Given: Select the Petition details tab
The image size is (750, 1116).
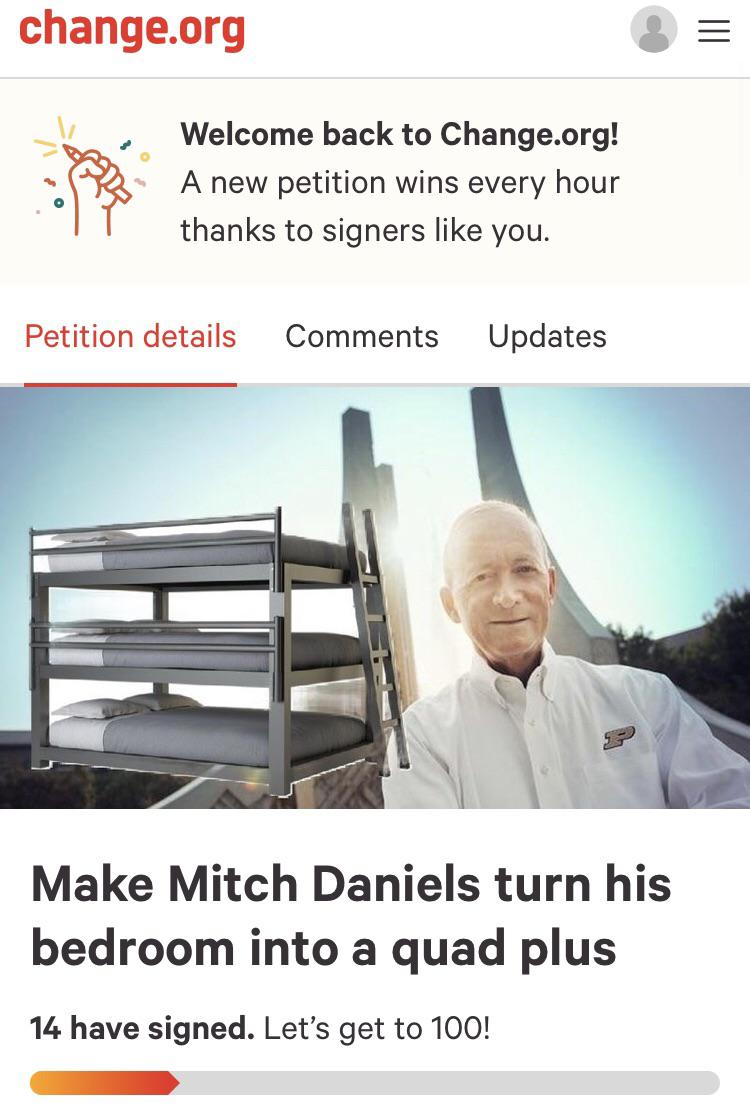Looking at the screenshot, I should point(130,337).
